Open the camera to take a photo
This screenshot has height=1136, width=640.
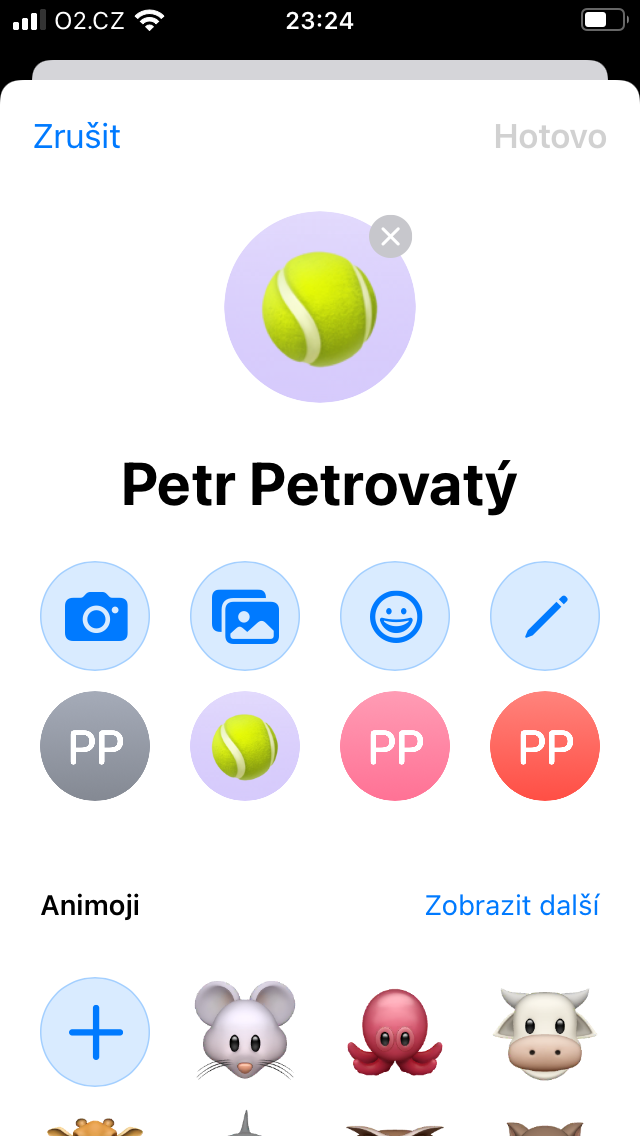[95, 616]
